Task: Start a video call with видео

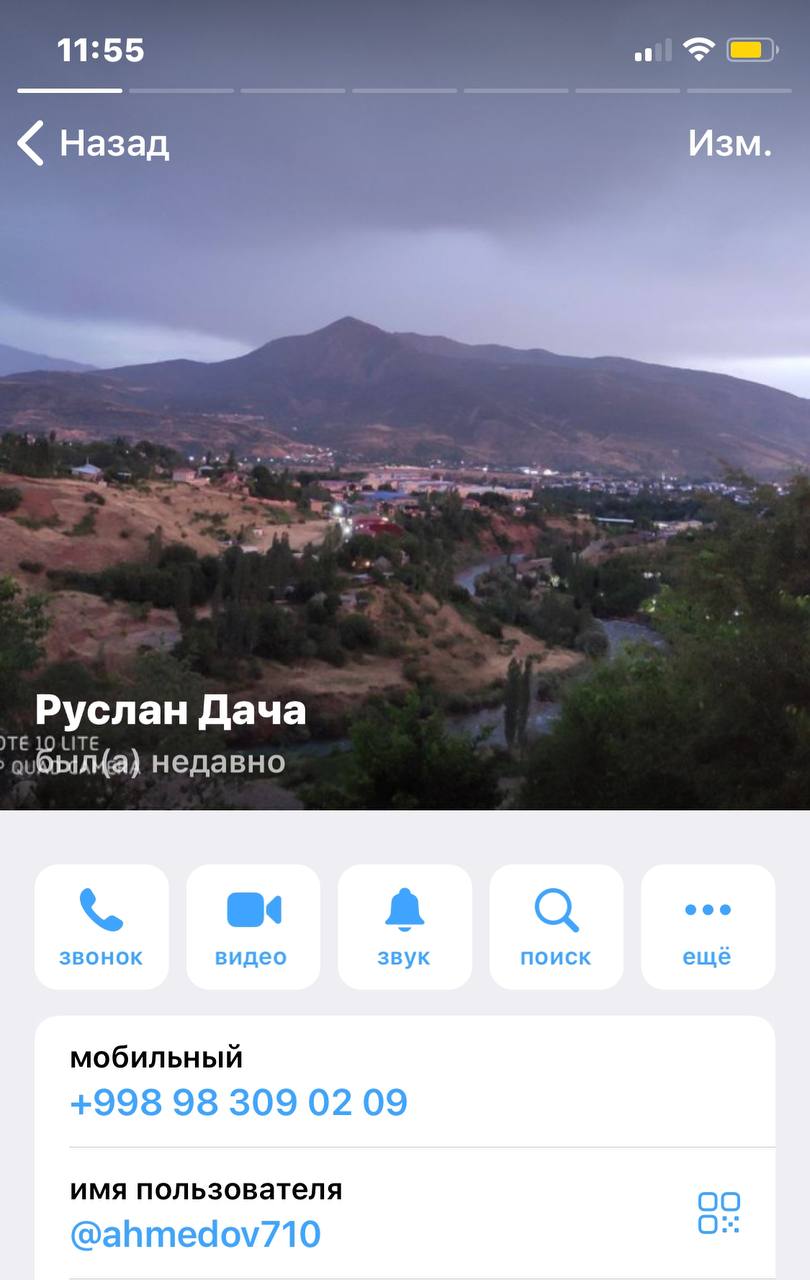Action: [253, 927]
